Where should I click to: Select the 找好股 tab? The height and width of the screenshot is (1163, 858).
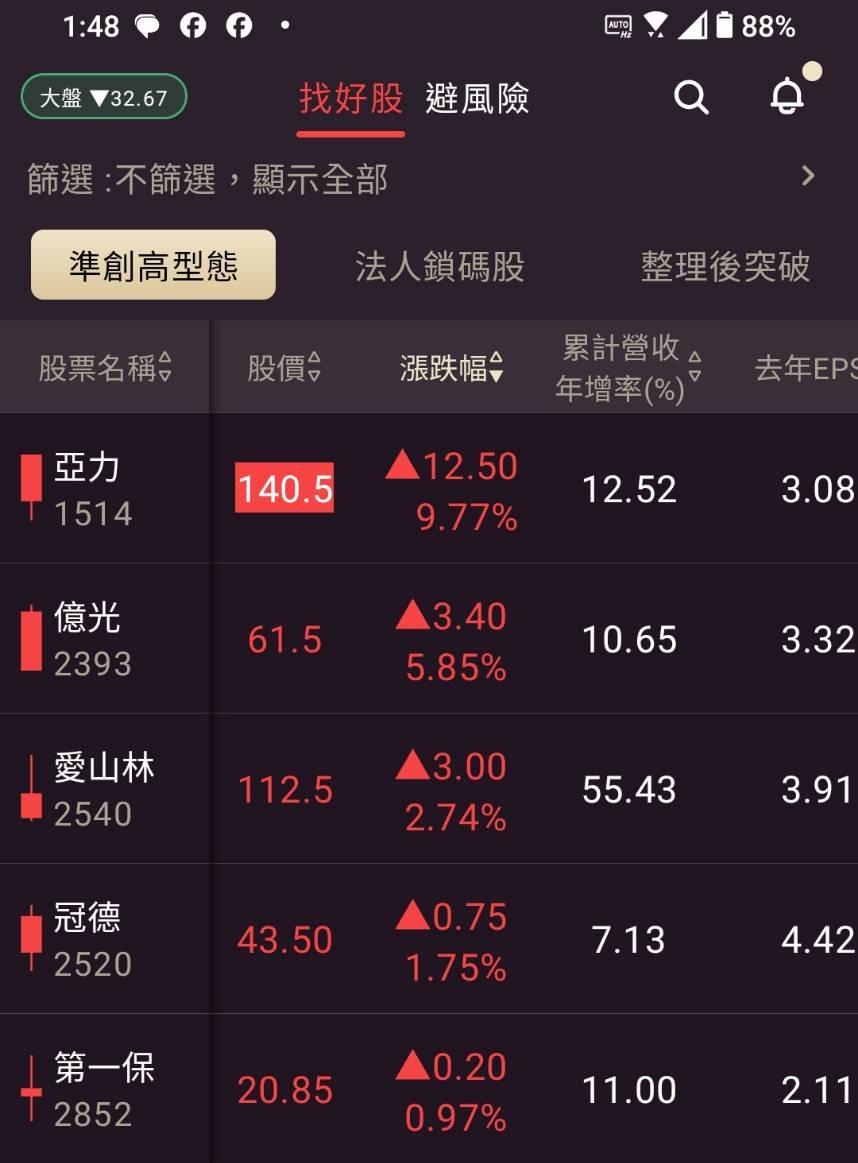point(351,99)
